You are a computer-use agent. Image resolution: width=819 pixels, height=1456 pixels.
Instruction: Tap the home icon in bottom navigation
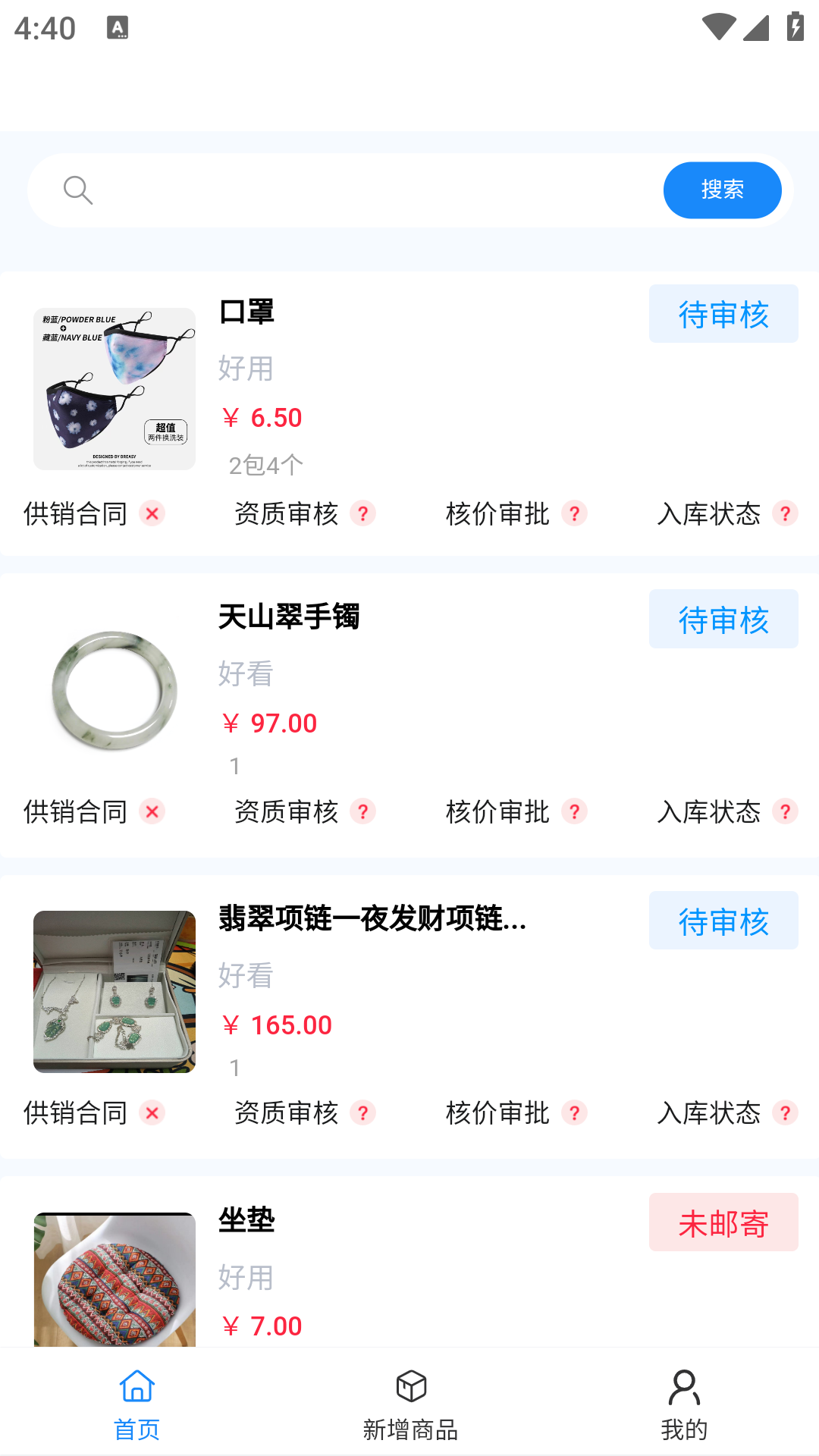[x=137, y=1385]
